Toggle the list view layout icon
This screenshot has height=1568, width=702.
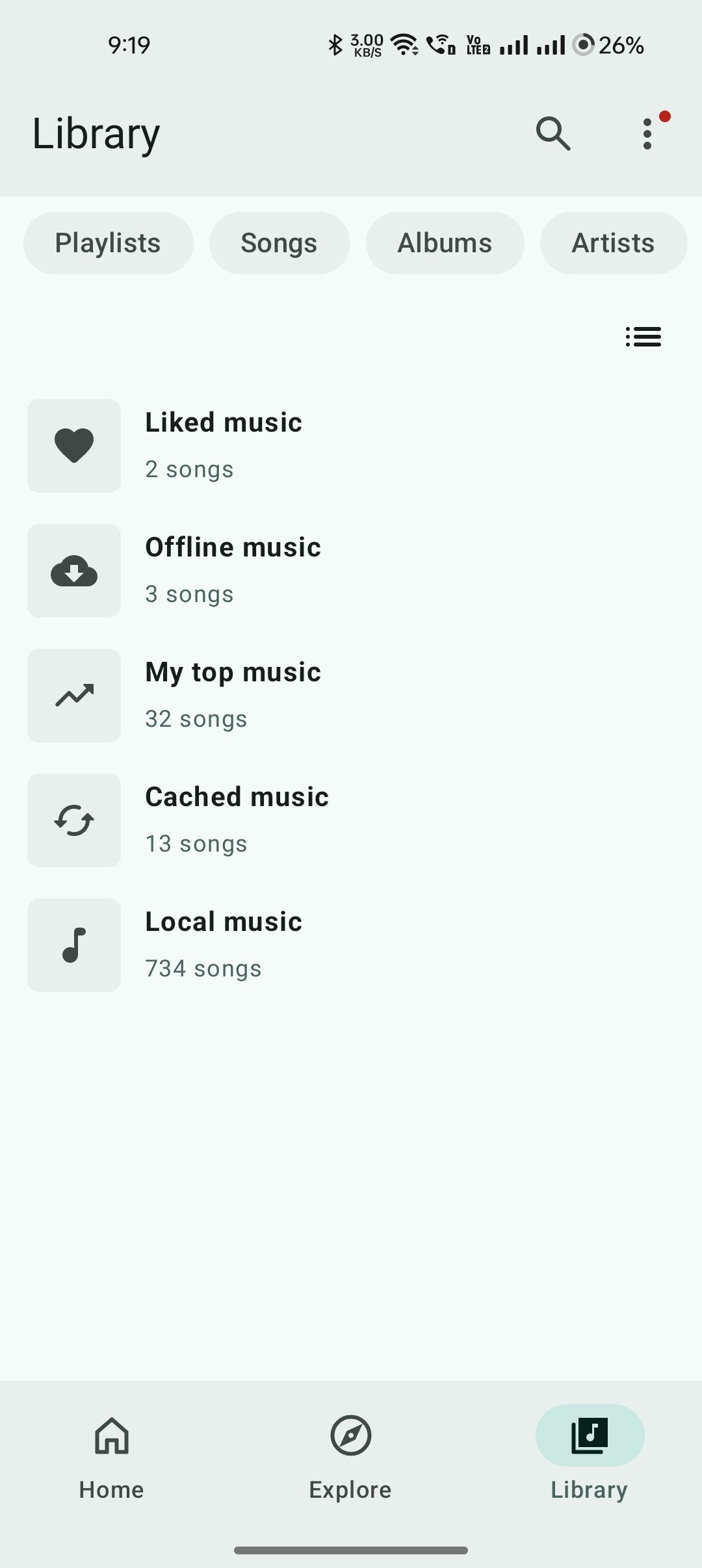coord(643,337)
